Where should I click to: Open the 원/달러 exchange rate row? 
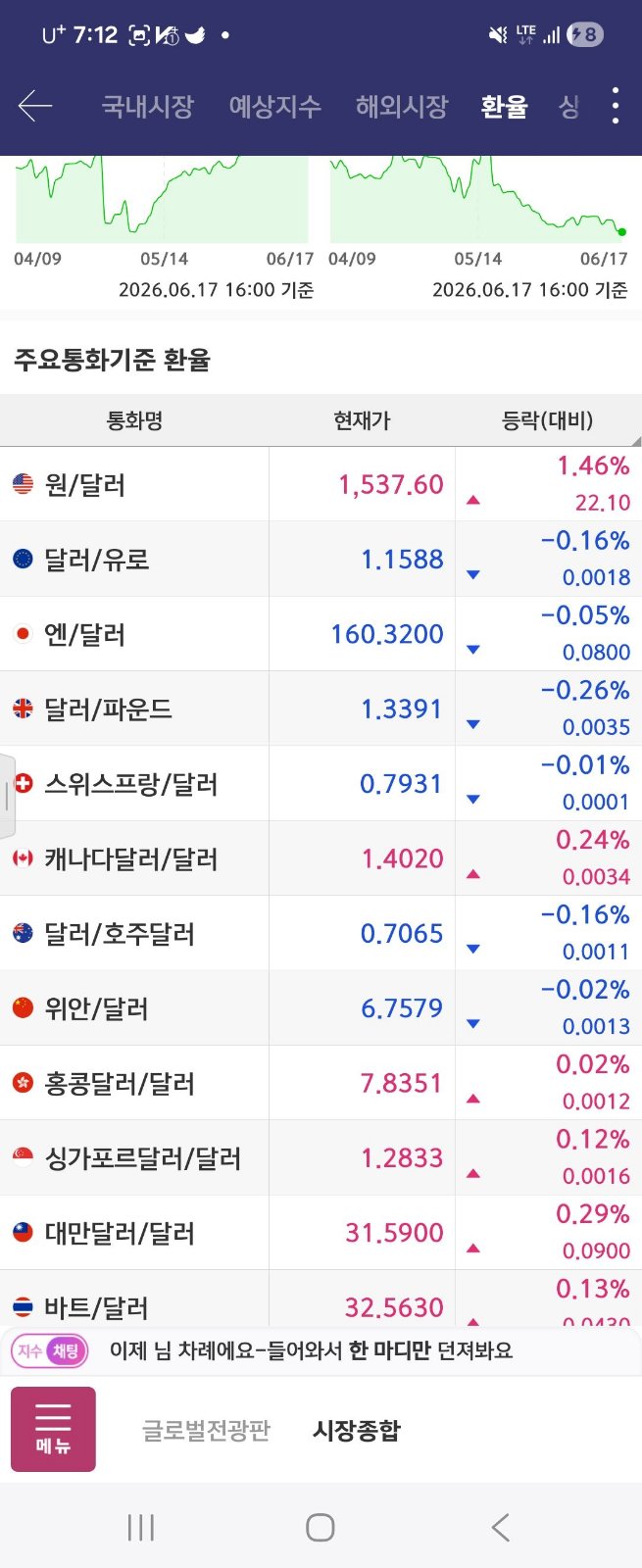coord(321,484)
